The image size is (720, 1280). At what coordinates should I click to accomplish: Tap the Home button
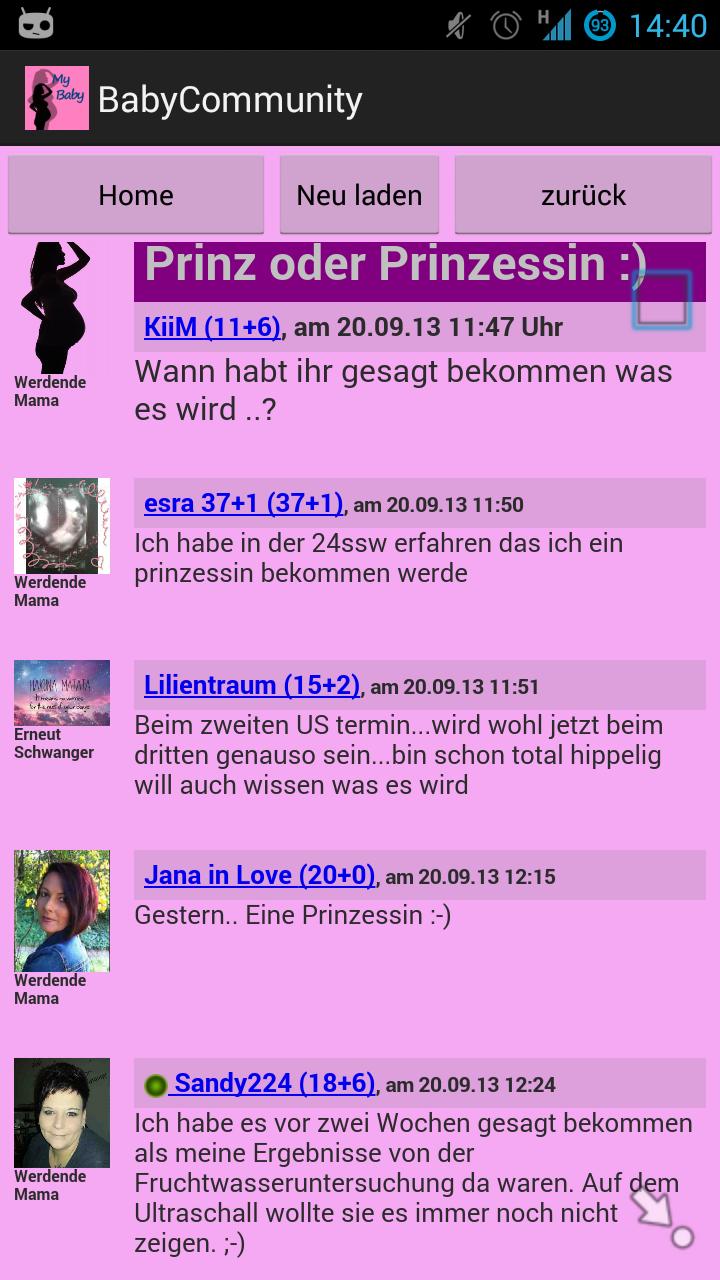pos(136,194)
